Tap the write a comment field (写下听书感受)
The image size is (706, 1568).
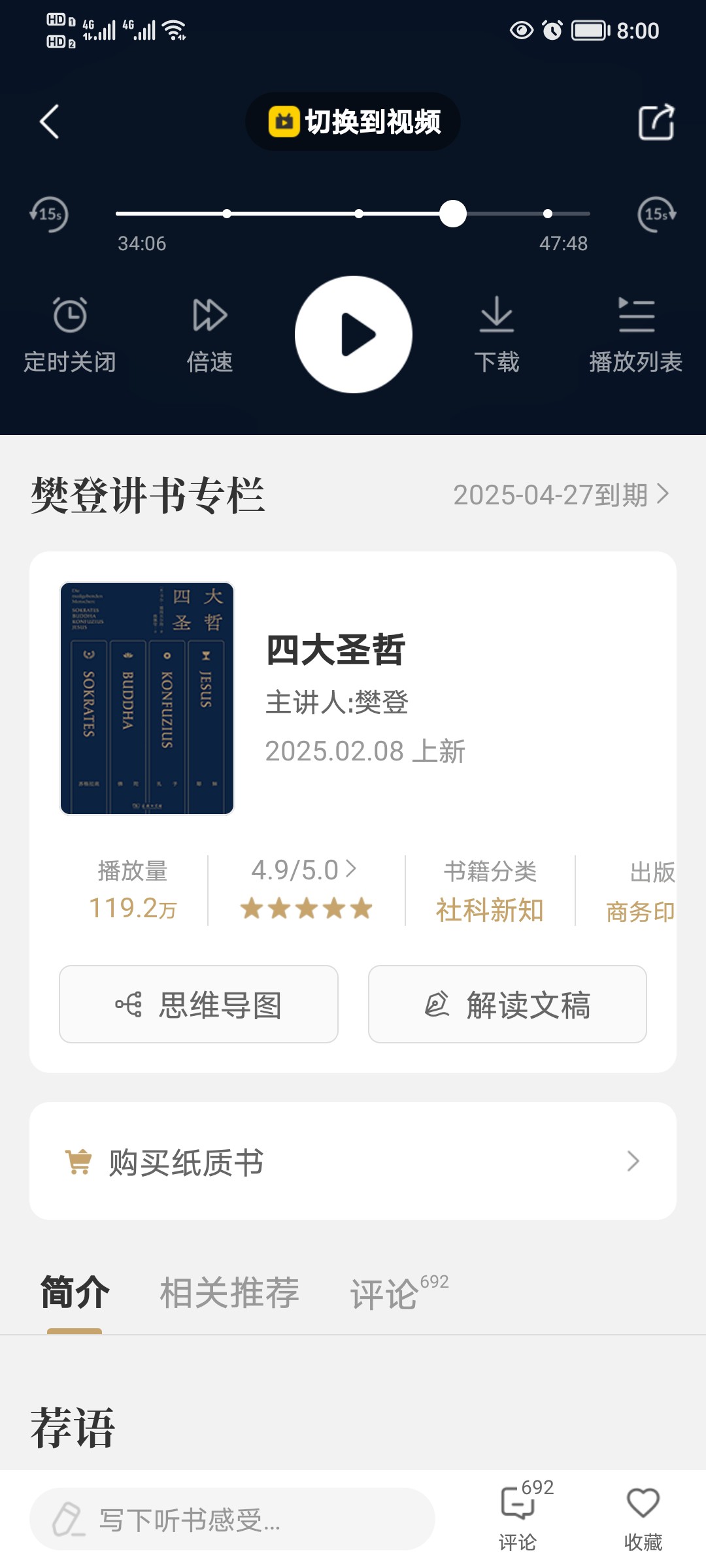click(x=232, y=1520)
